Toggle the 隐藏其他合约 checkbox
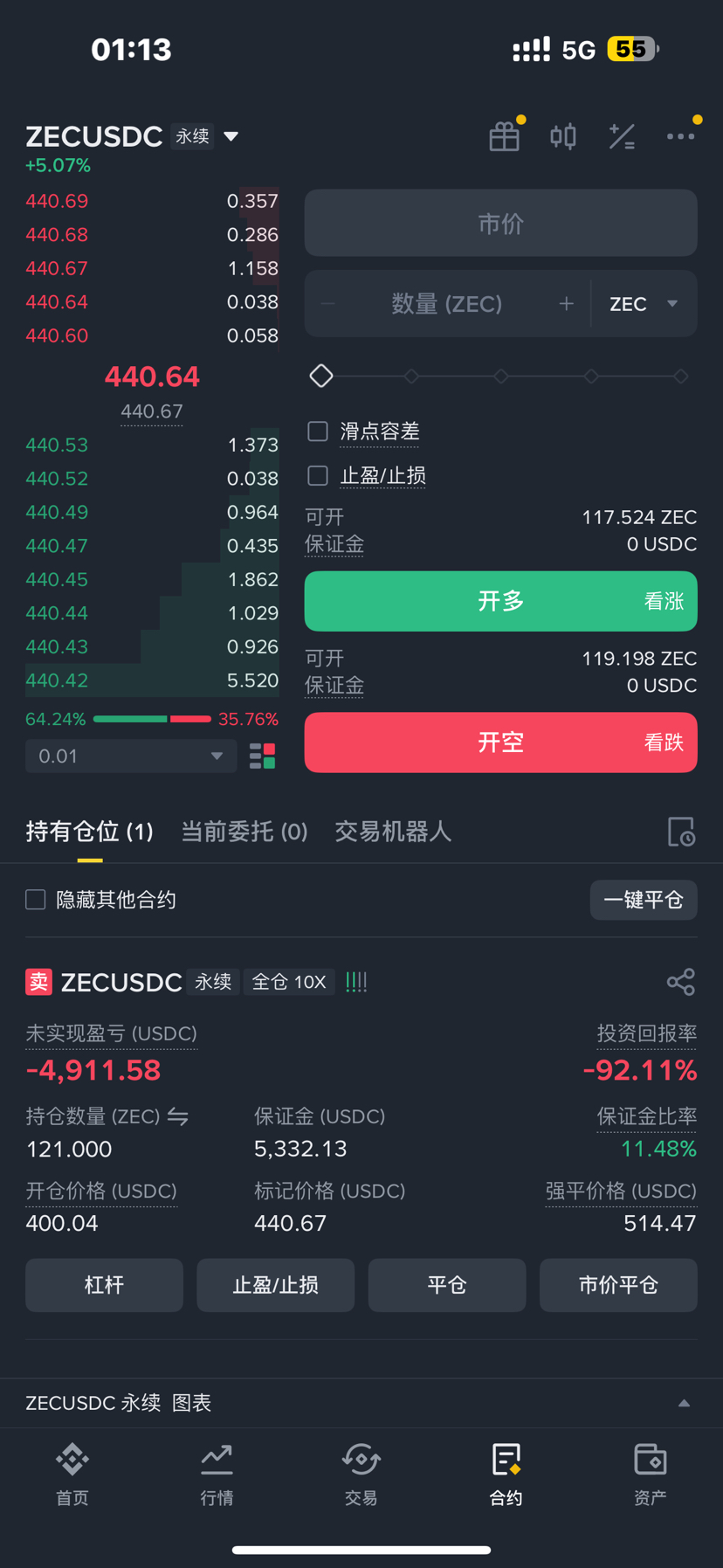The width and height of the screenshot is (723, 1568). [36, 900]
